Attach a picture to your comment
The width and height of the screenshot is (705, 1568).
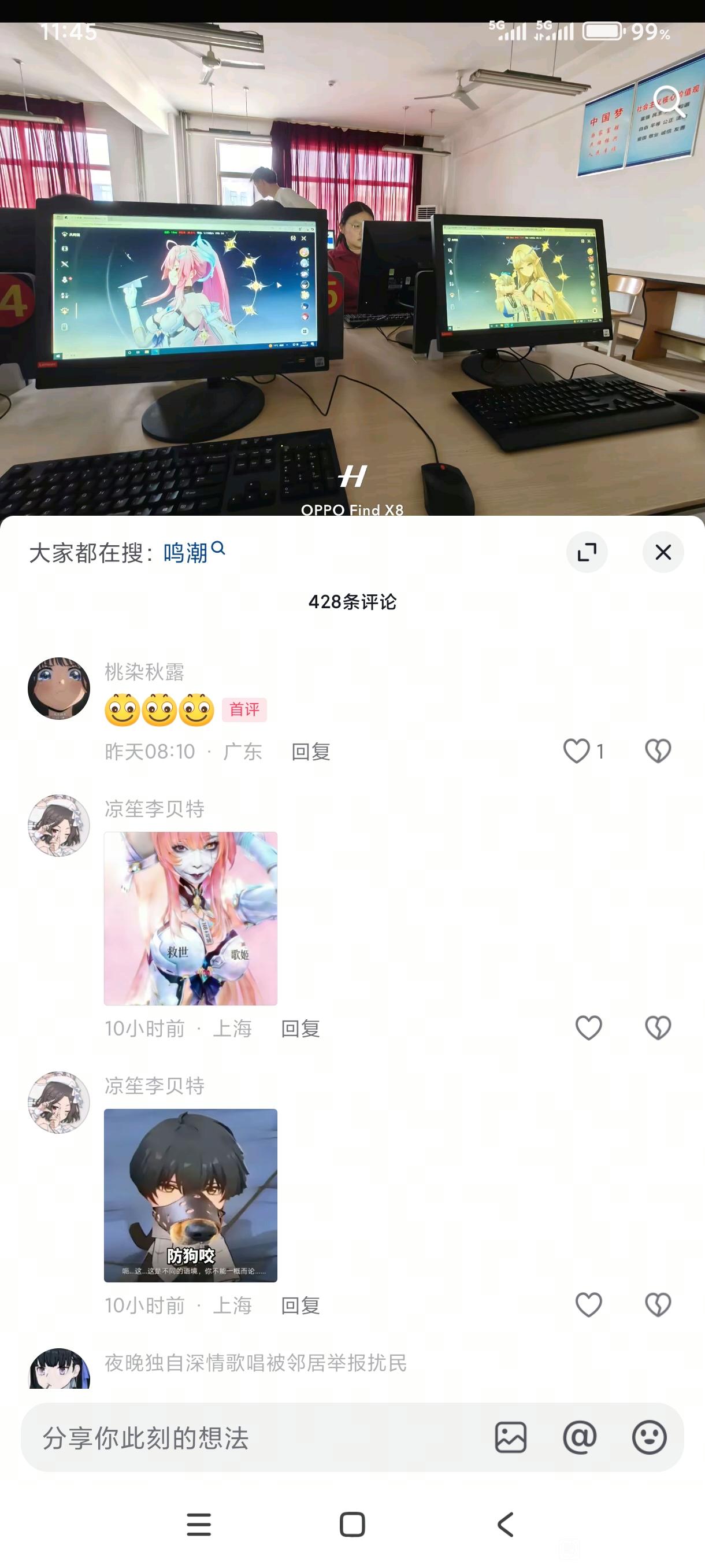(510, 1438)
